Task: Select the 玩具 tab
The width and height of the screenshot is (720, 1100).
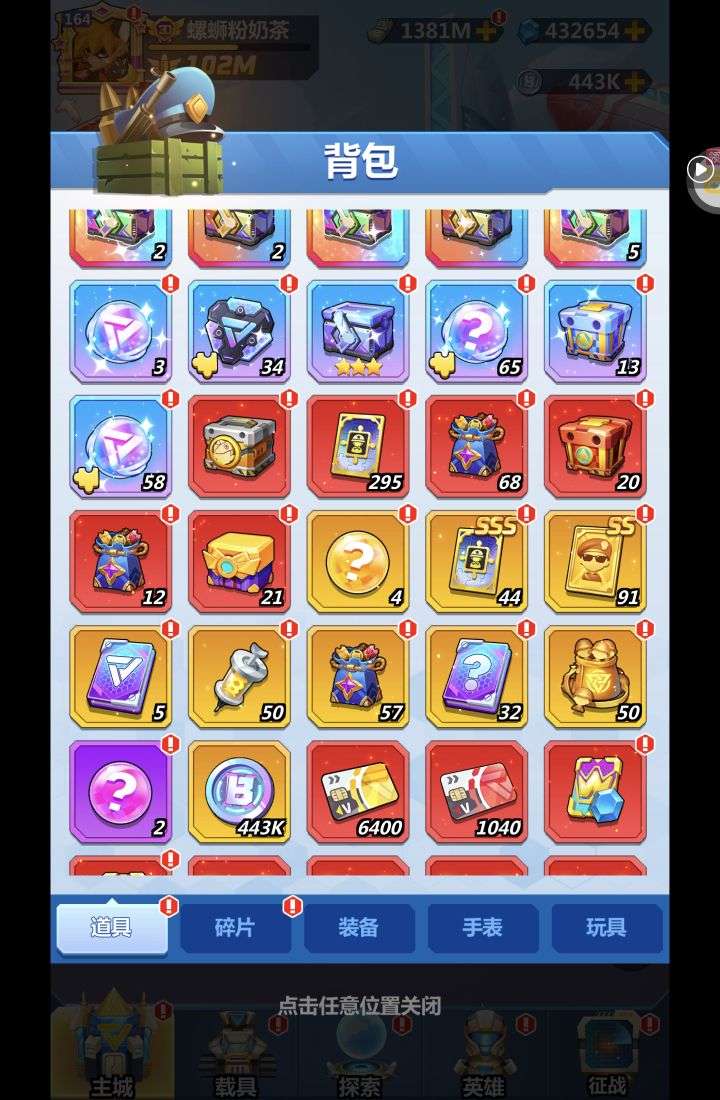Action: [x=606, y=927]
